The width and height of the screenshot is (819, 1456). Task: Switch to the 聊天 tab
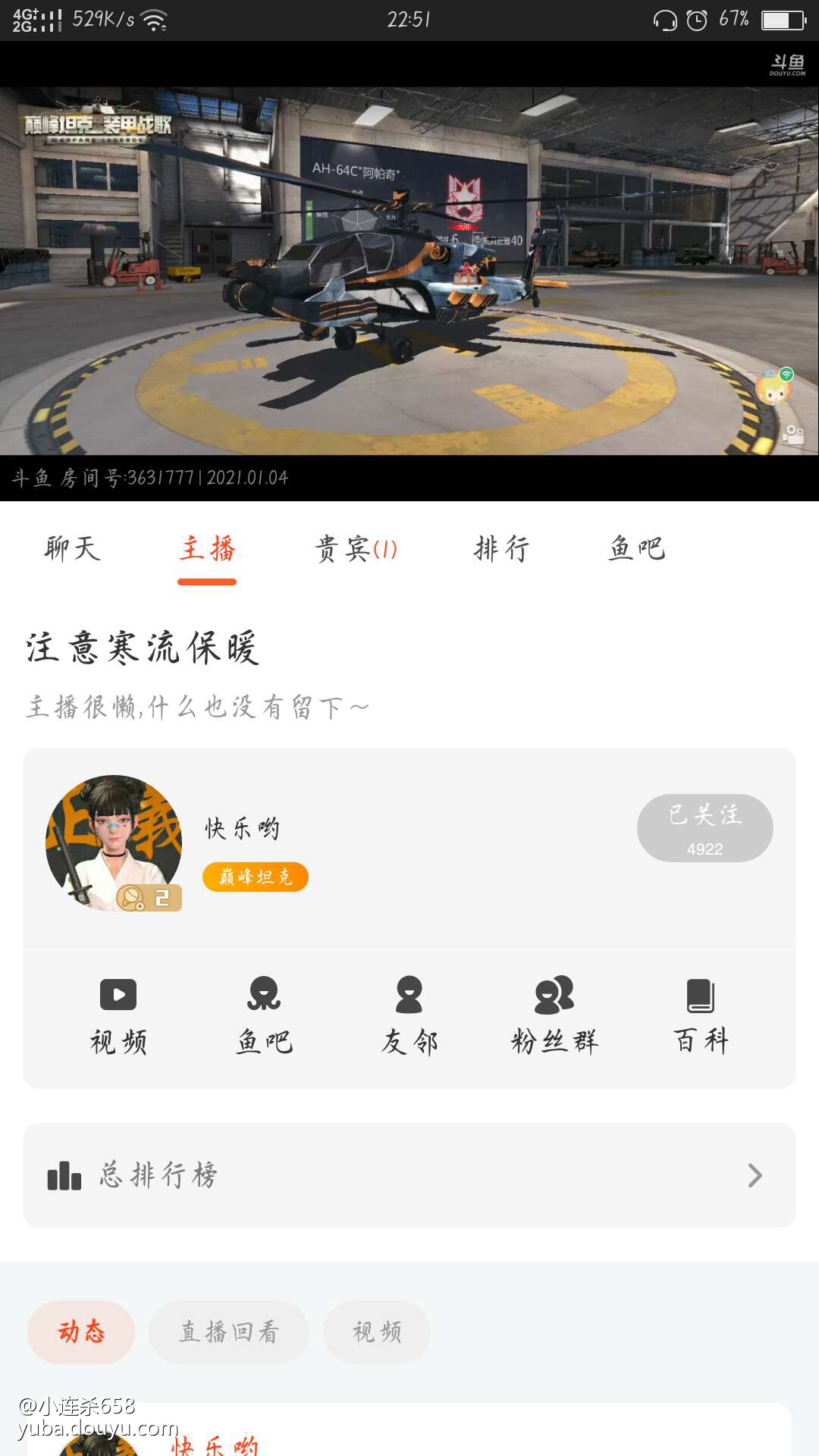(x=73, y=548)
